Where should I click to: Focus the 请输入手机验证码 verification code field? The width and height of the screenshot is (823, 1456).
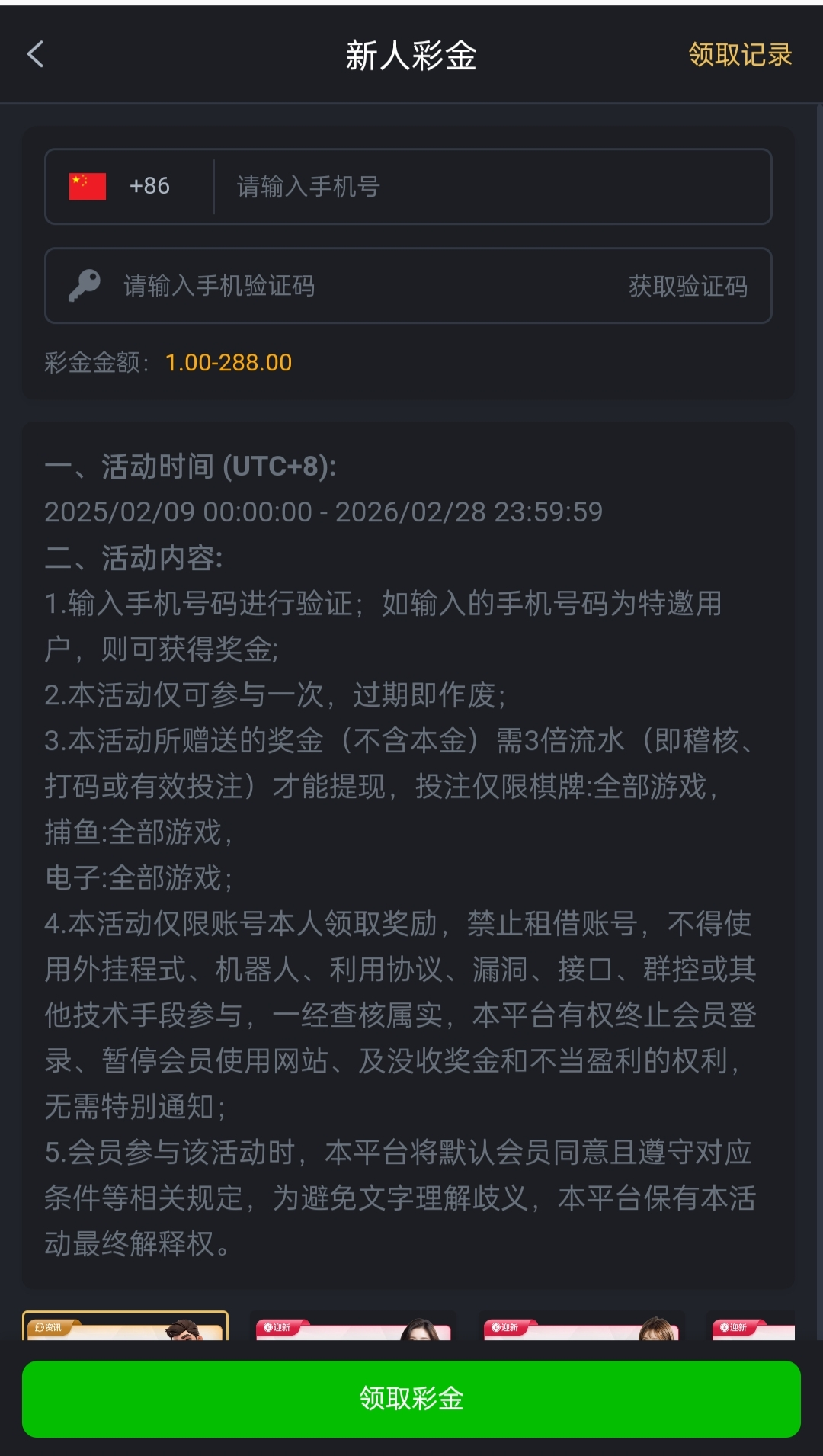pyautogui.click(x=343, y=286)
